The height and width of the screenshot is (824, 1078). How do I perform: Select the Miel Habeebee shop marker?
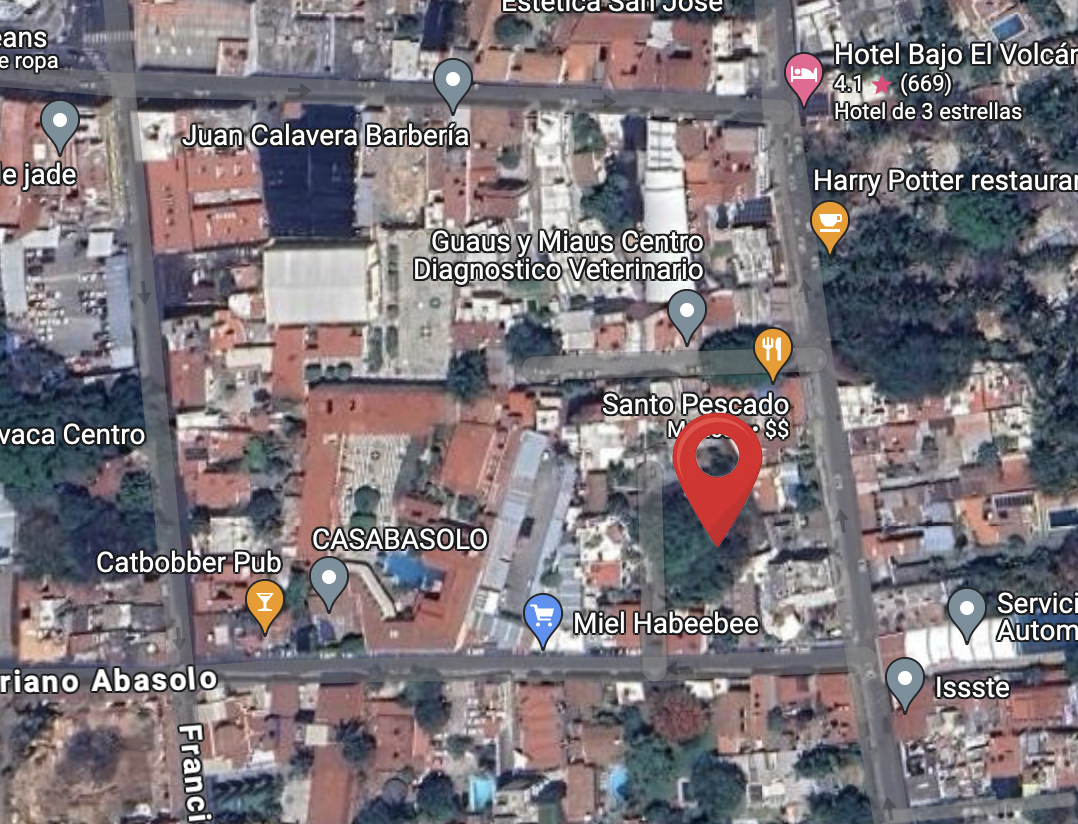click(542, 619)
